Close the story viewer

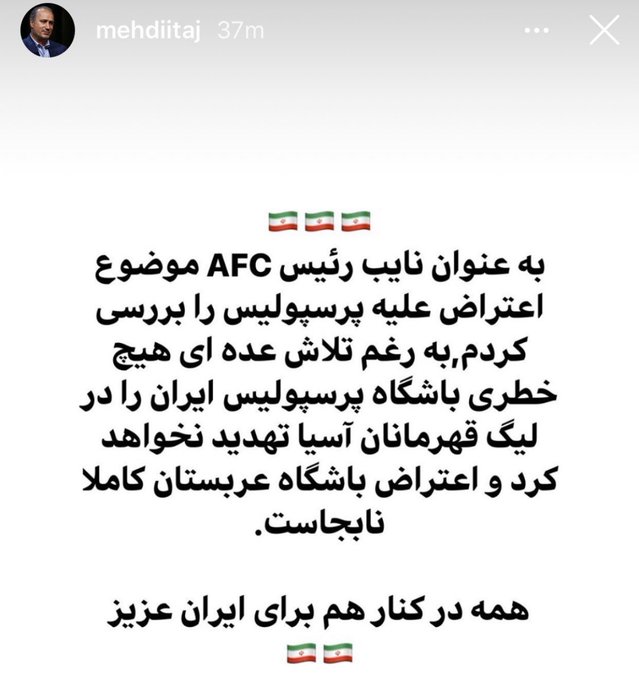(604, 31)
